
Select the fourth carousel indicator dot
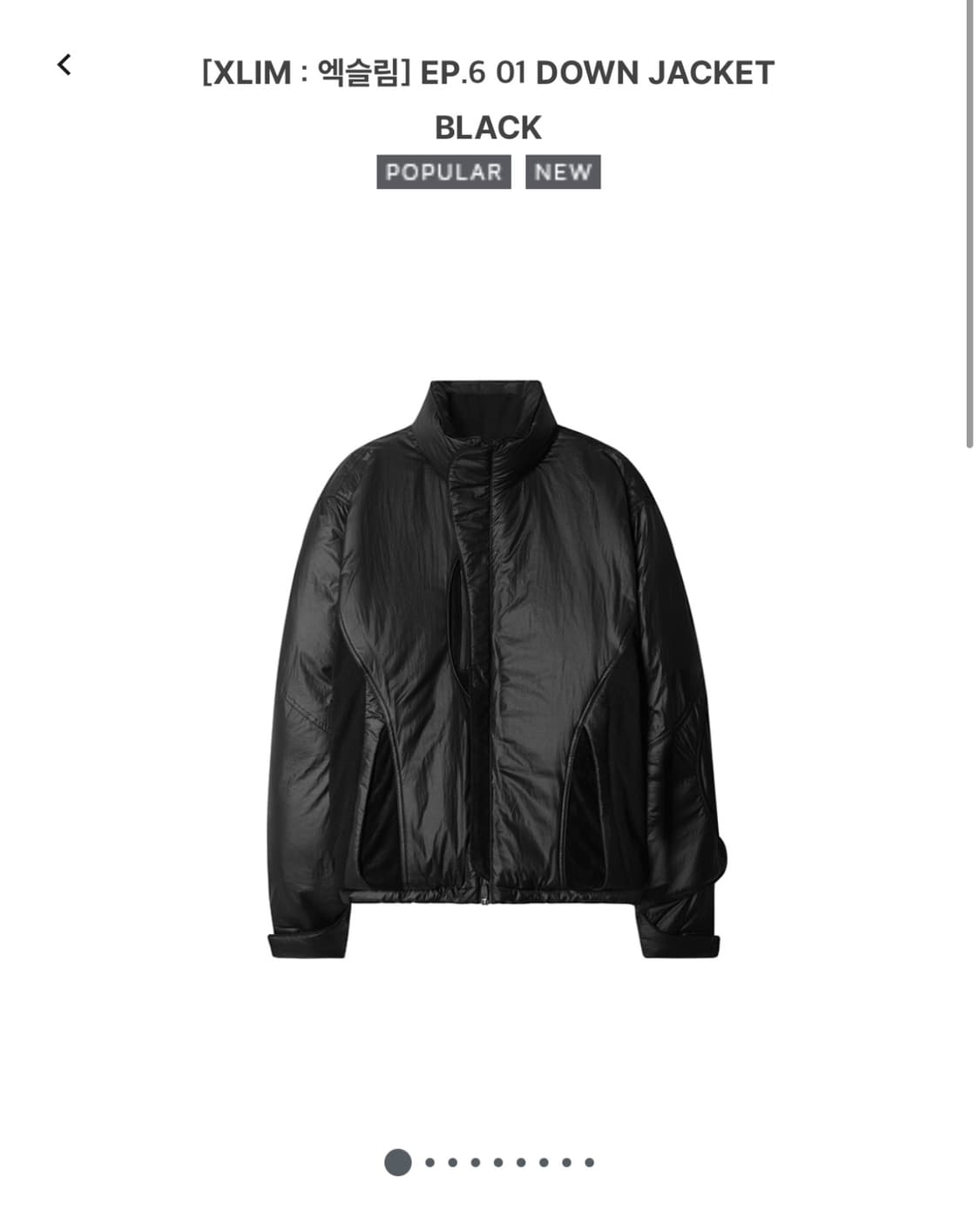[476, 1162]
